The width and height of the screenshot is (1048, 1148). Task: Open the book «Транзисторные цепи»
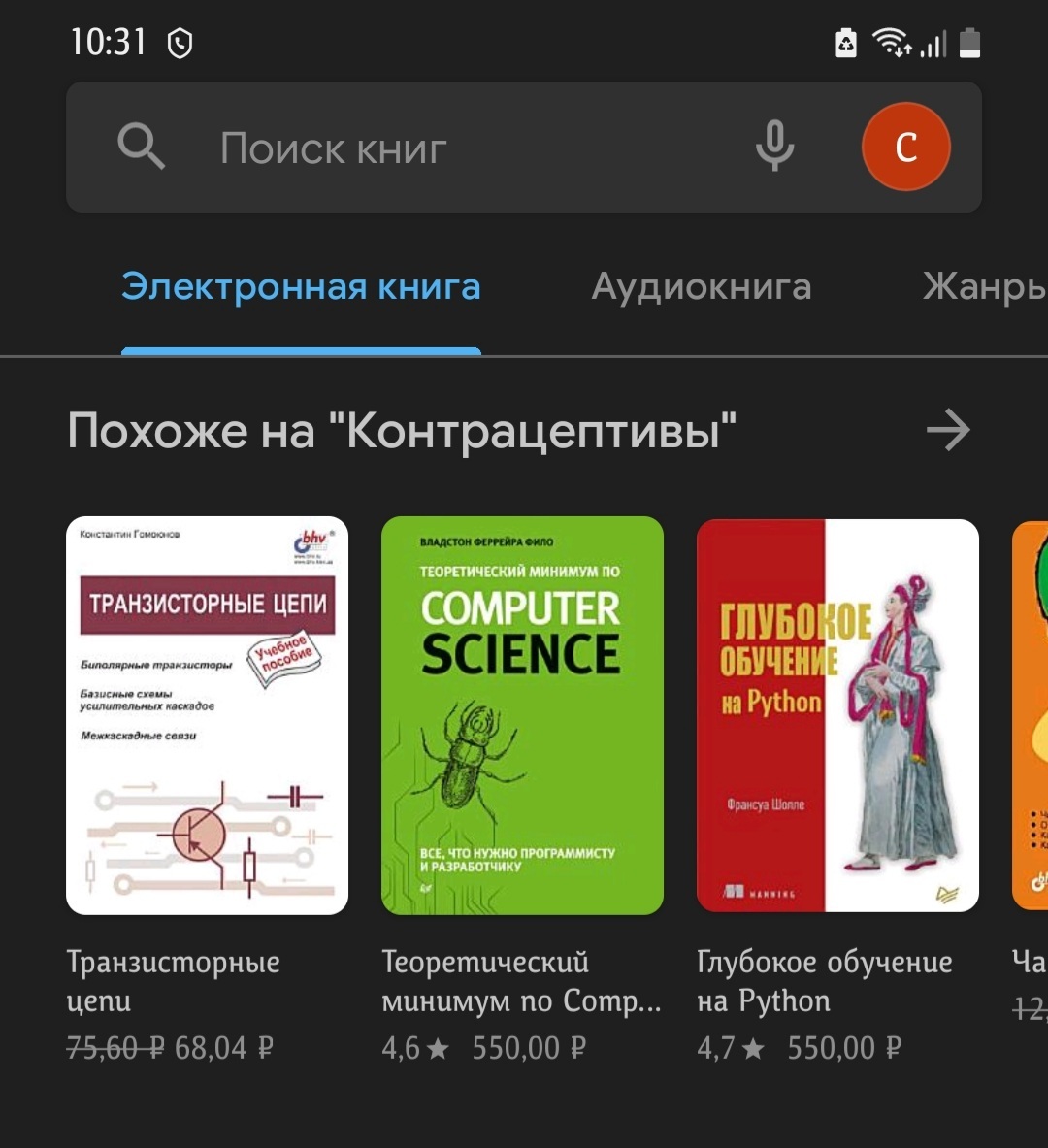click(x=207, y=715)
